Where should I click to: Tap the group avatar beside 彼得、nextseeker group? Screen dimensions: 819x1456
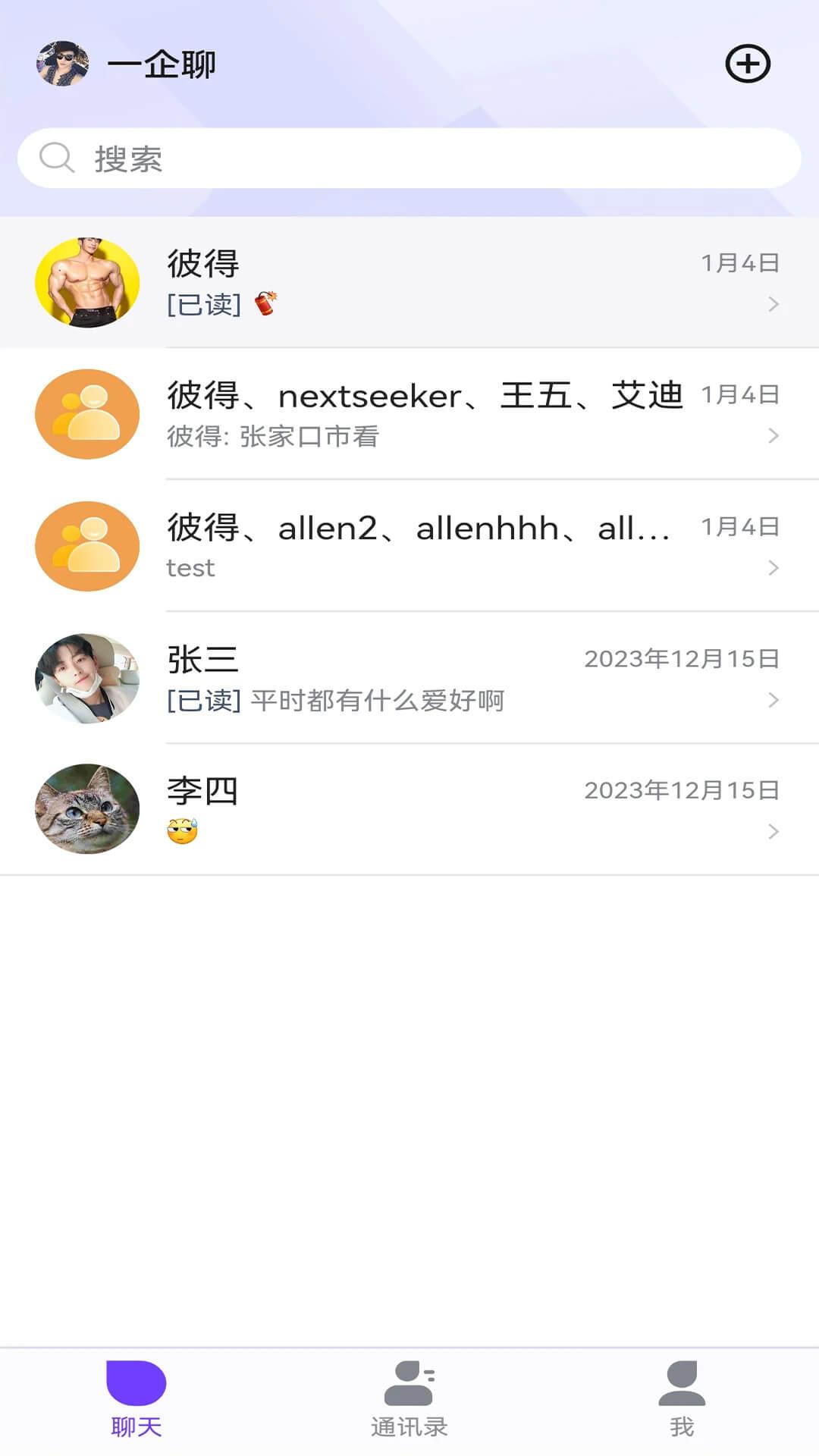coord(87,414)
